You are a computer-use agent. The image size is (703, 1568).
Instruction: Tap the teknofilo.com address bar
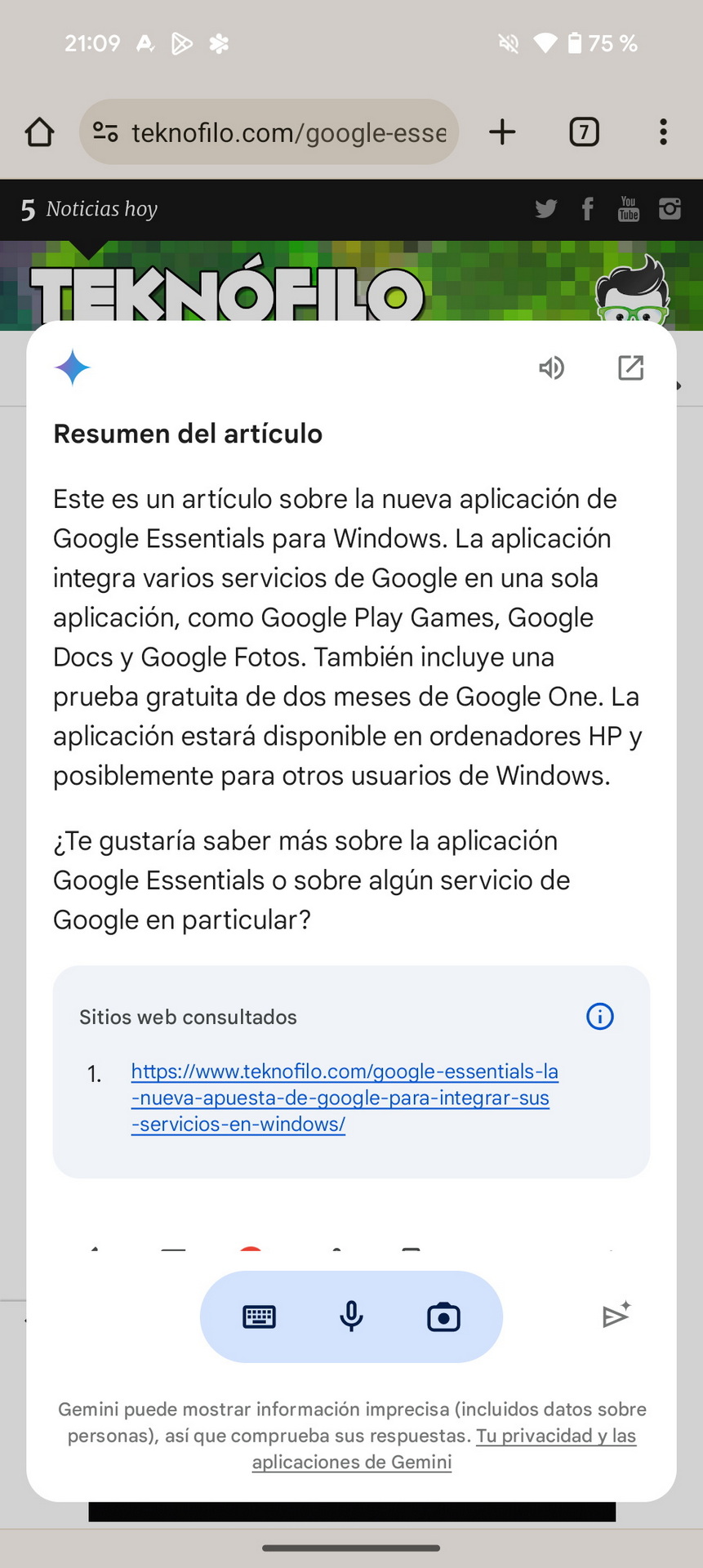(269, 132)
